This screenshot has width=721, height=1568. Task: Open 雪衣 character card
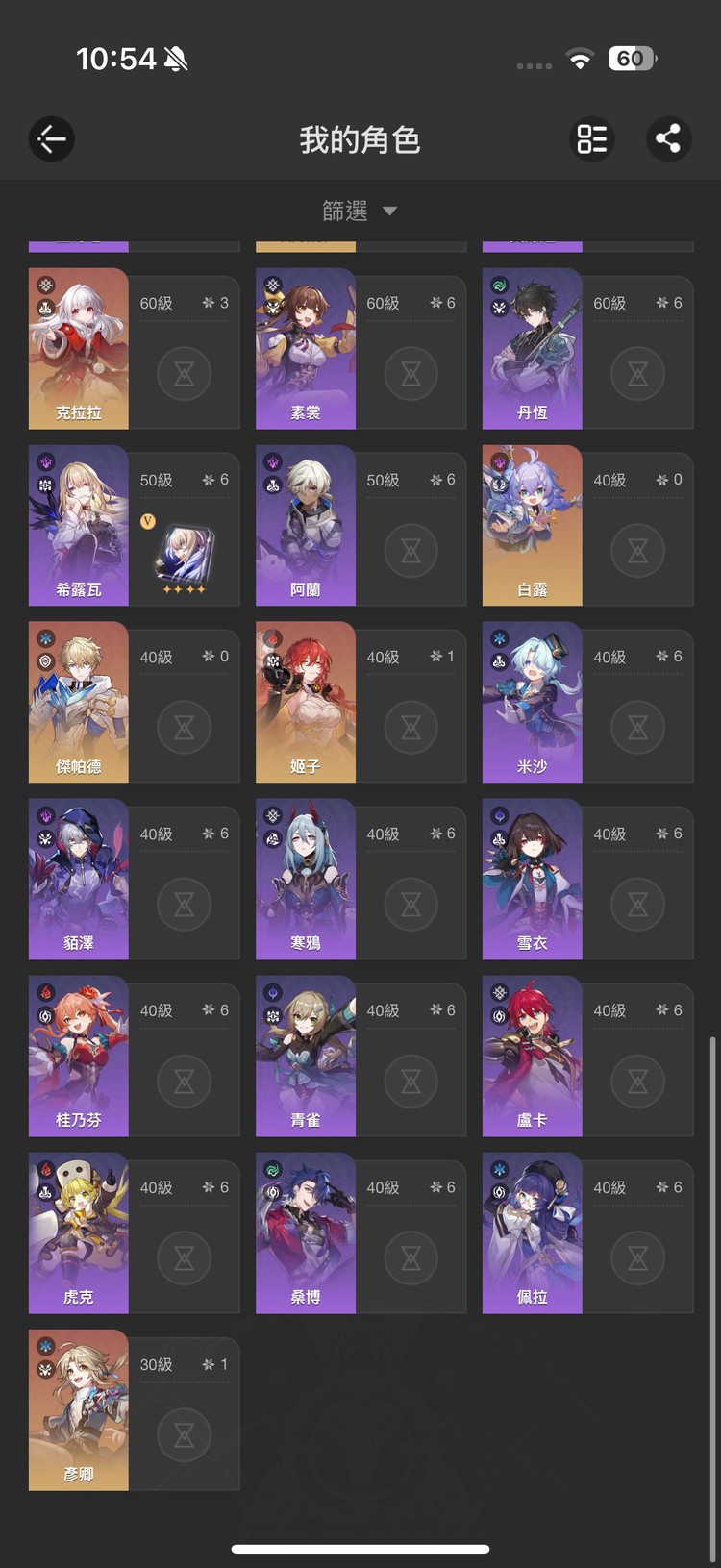point(532,879)
